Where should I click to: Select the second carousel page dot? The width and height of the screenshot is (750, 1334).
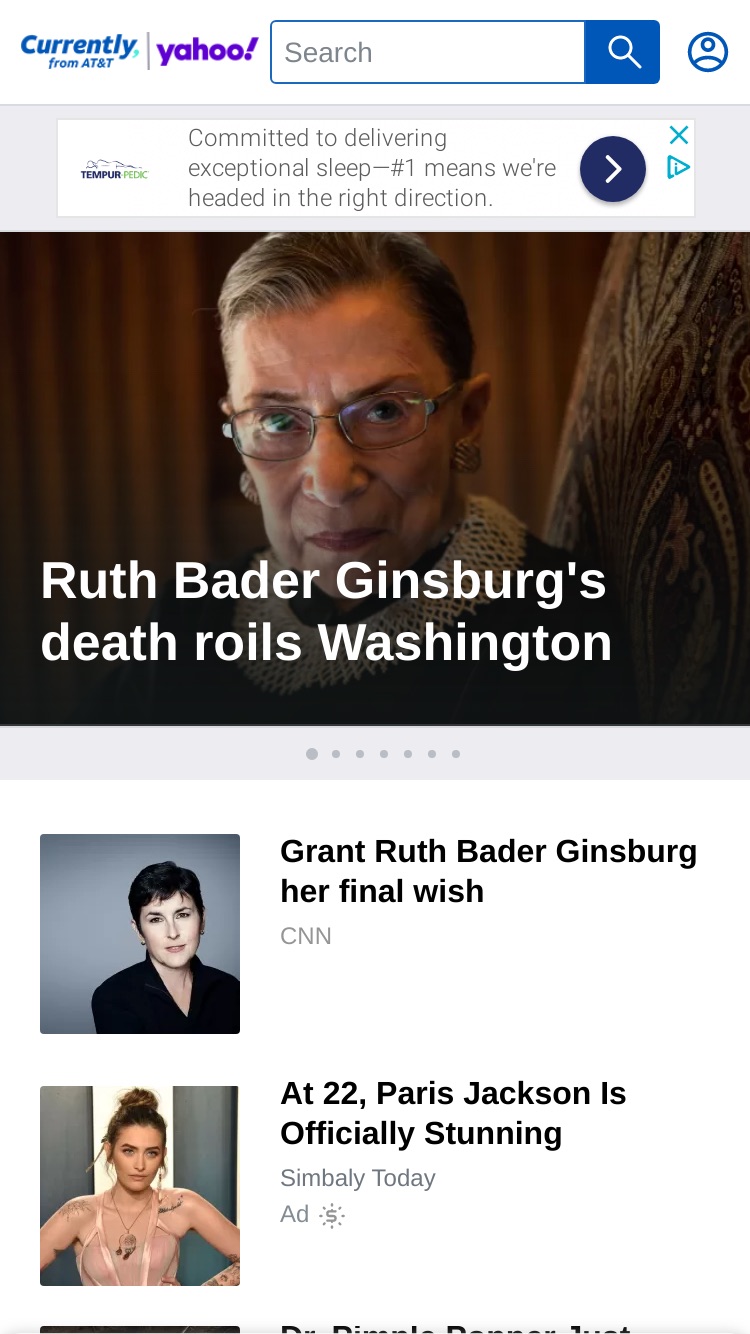(336, 754)
